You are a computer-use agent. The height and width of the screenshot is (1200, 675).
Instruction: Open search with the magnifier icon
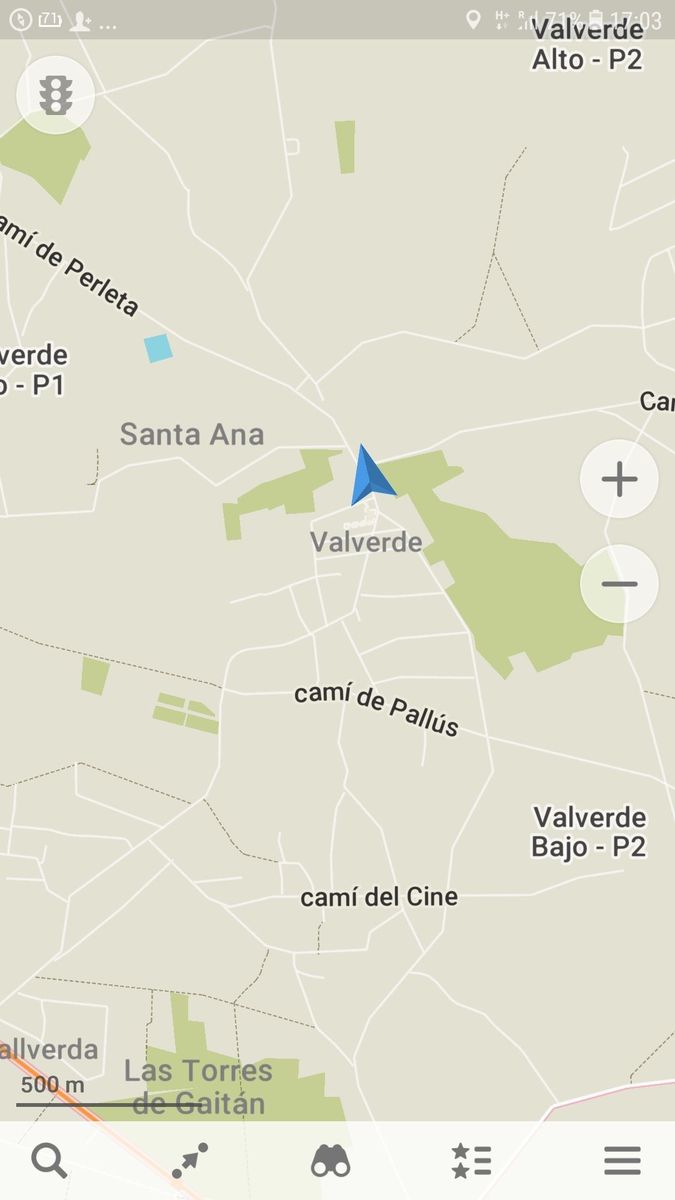49,1161
